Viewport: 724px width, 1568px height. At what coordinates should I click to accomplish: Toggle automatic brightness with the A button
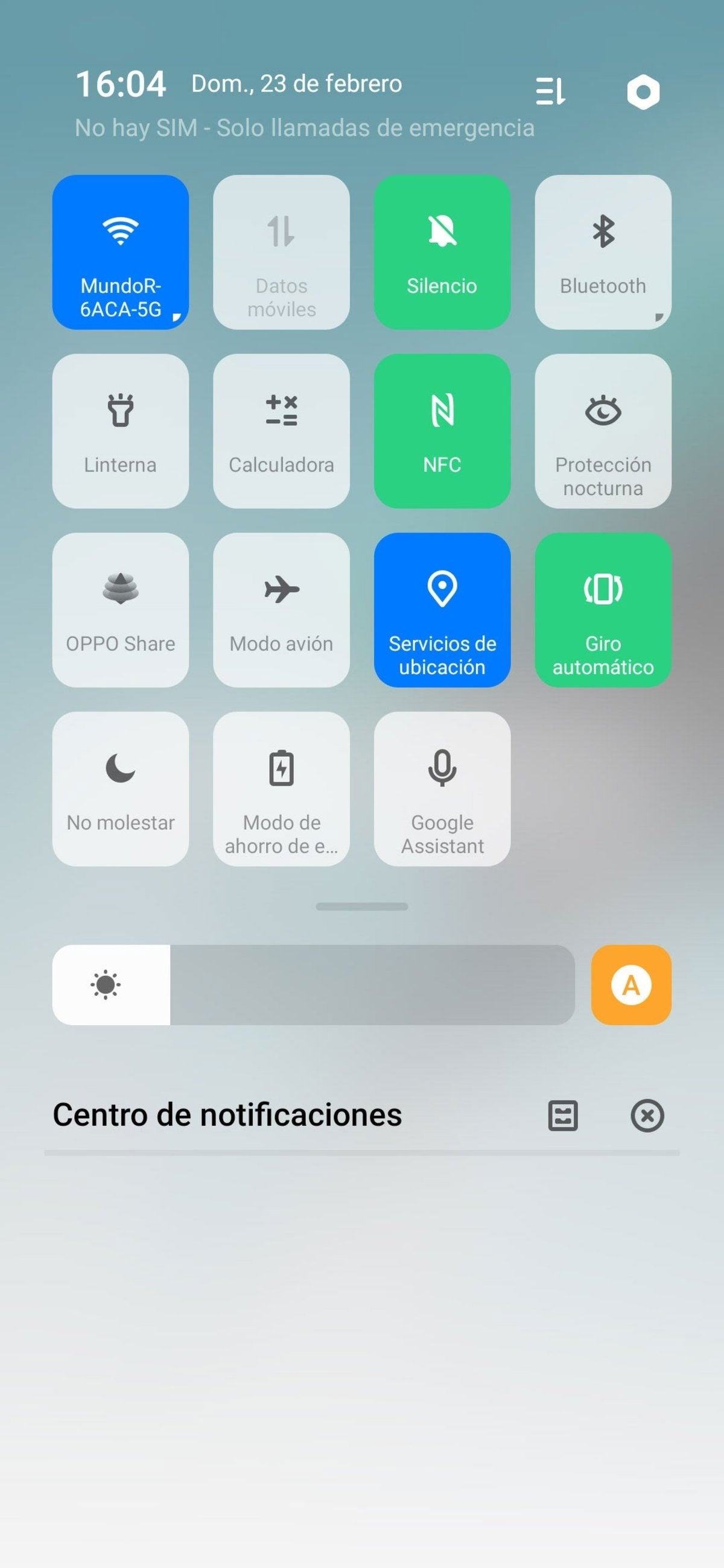point(631,985)
